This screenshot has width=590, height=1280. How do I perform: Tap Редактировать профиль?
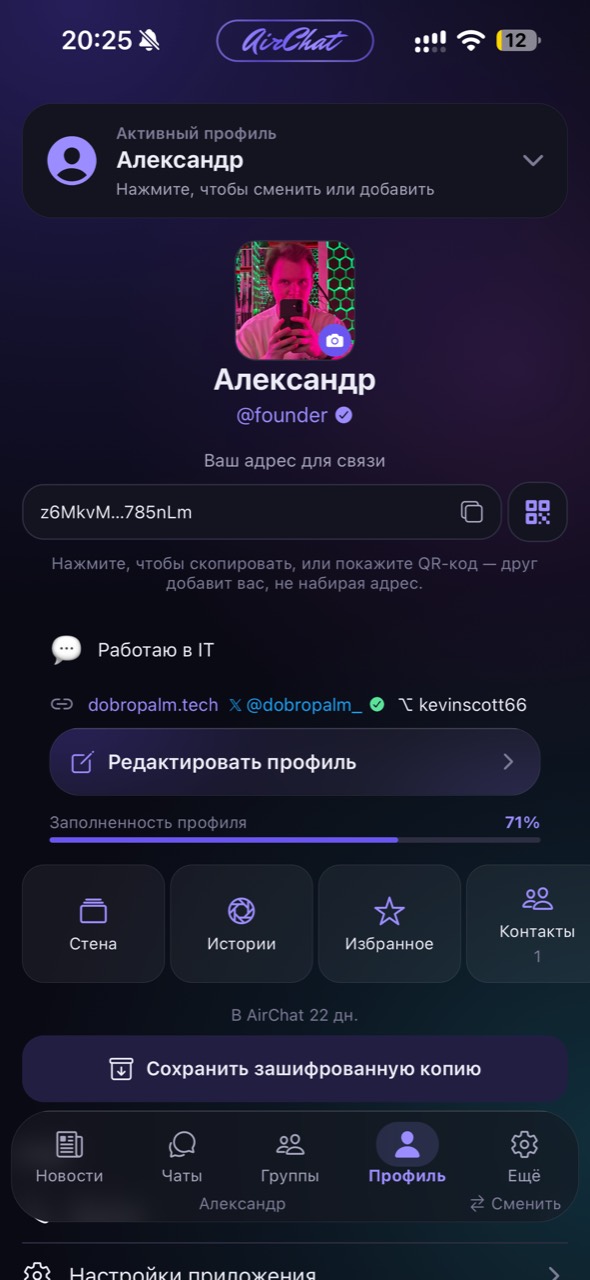tap(295, 762)
